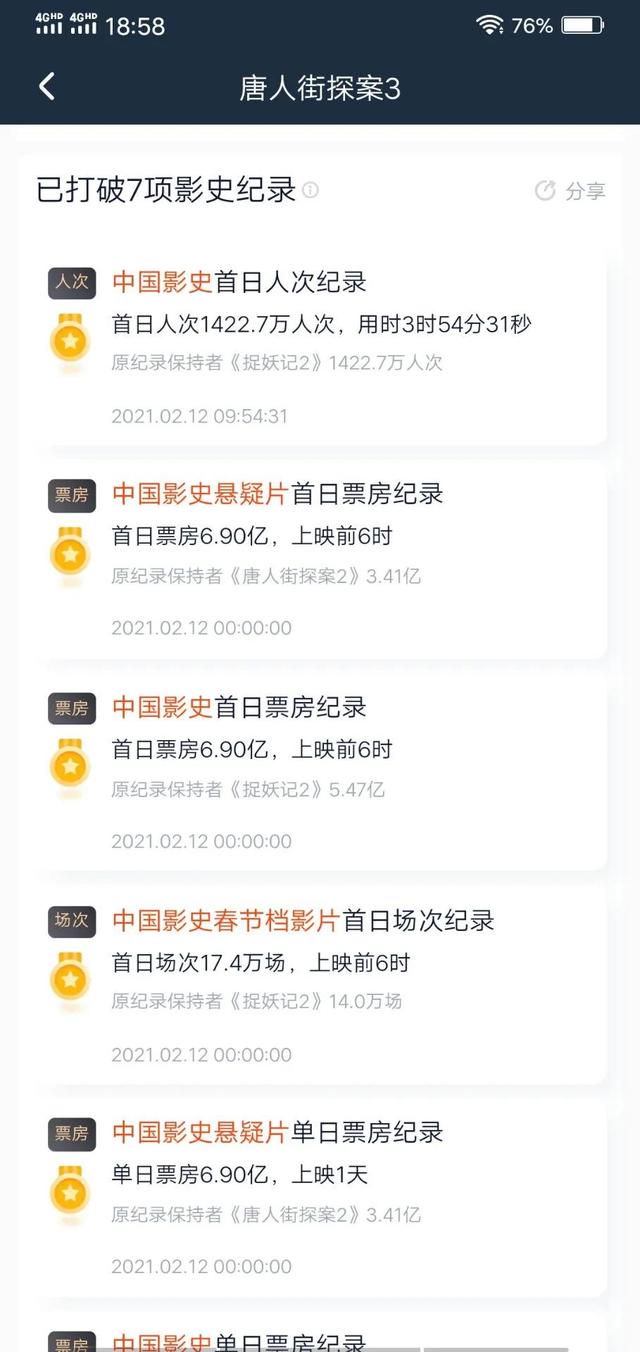Image resolution: width=640 pixels, height=1352 pixels.
Task: Open the info icon beside 已打破7项影史纪录
Action: (x=310, y=190)
